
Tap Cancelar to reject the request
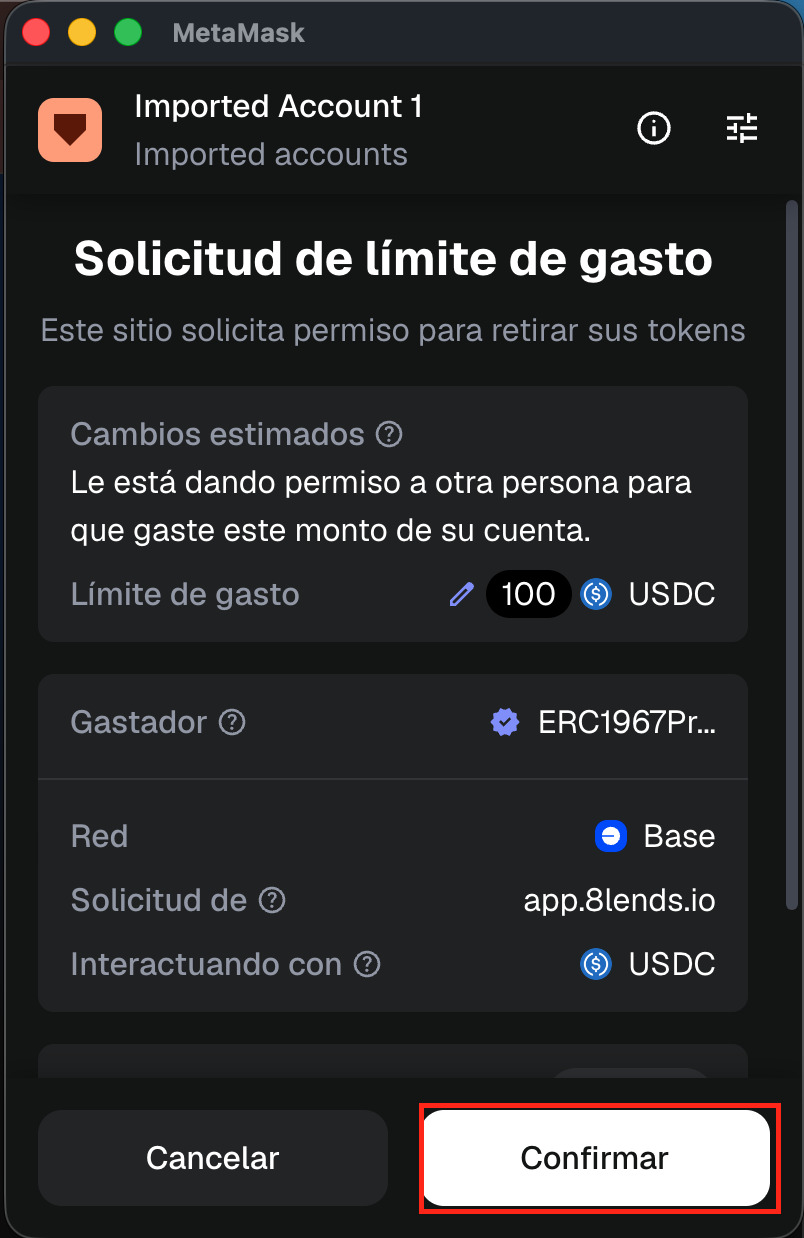tap(212, 1158)
